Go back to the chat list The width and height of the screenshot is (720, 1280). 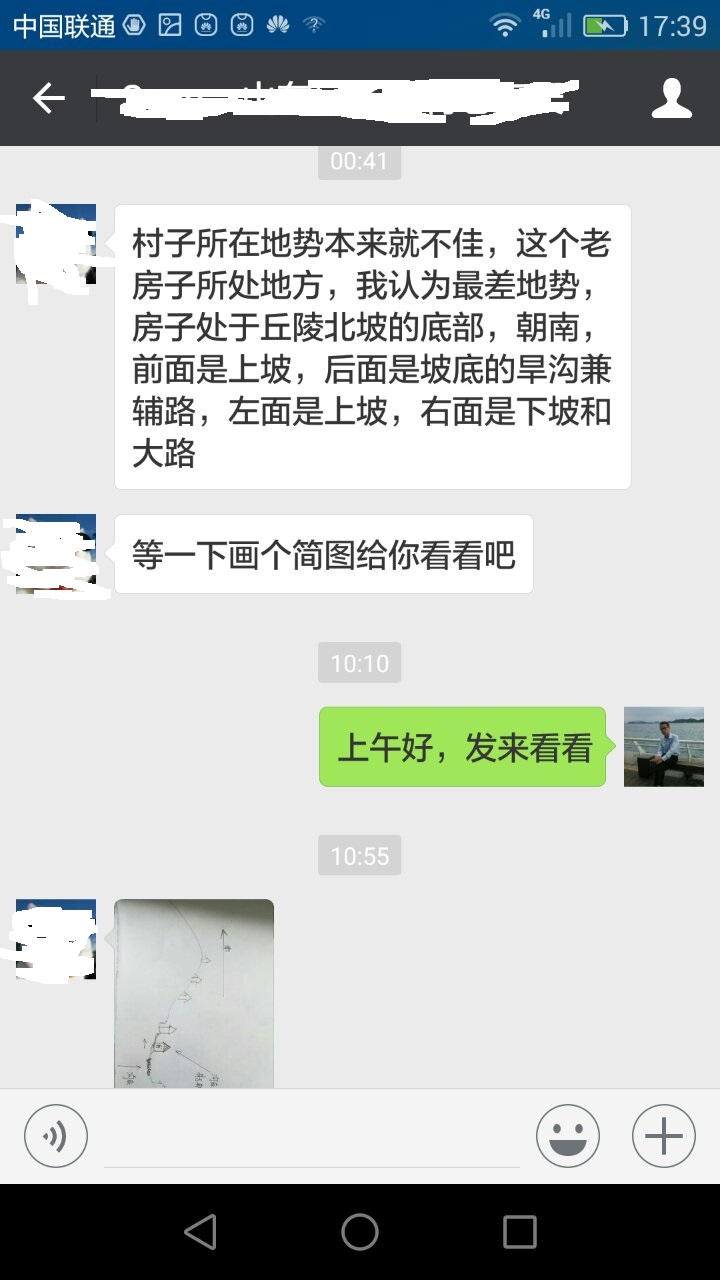pos(48,98)
